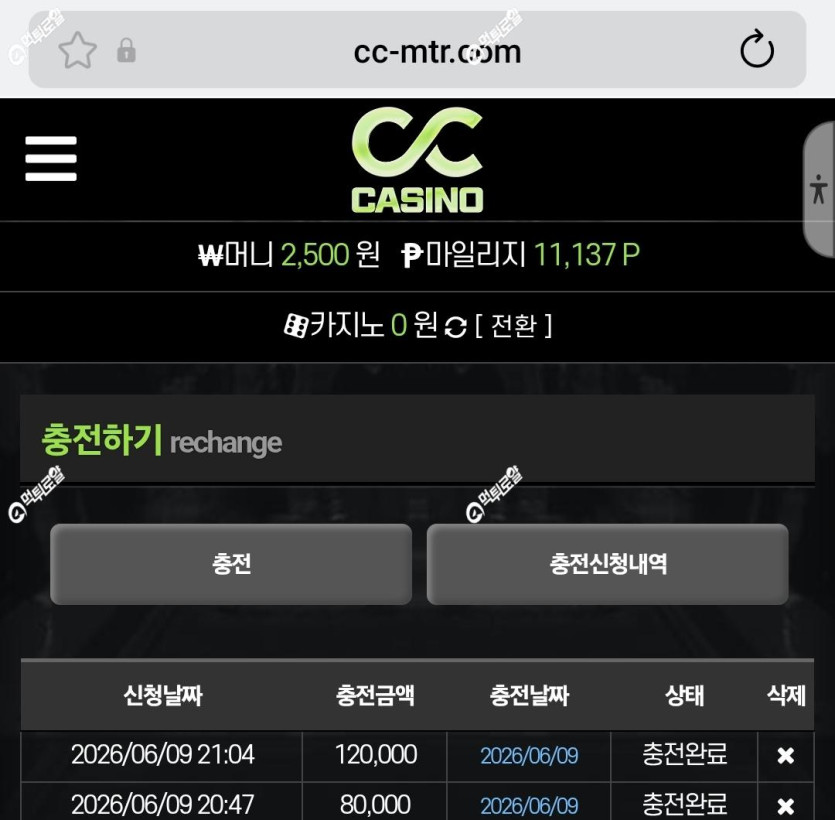Delete the 80,000 recharge record
The width and height of the screenshot is (835, 820).
785,806
